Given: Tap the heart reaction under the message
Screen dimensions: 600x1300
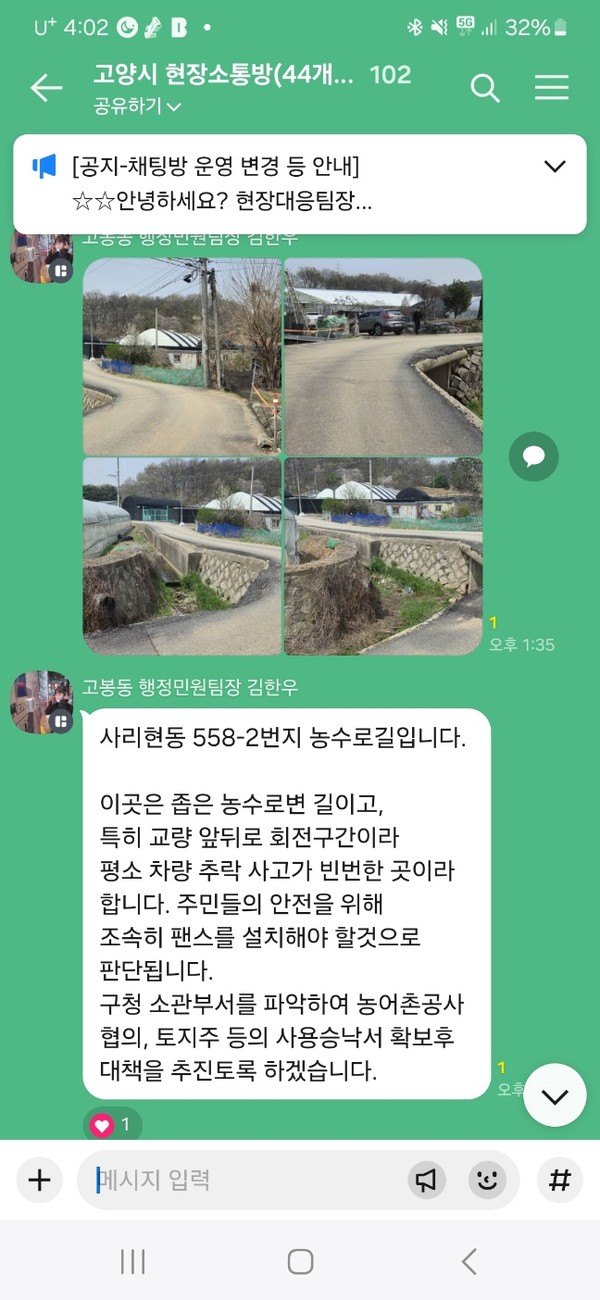Looking at the screenshot, I should (112, 1125).
